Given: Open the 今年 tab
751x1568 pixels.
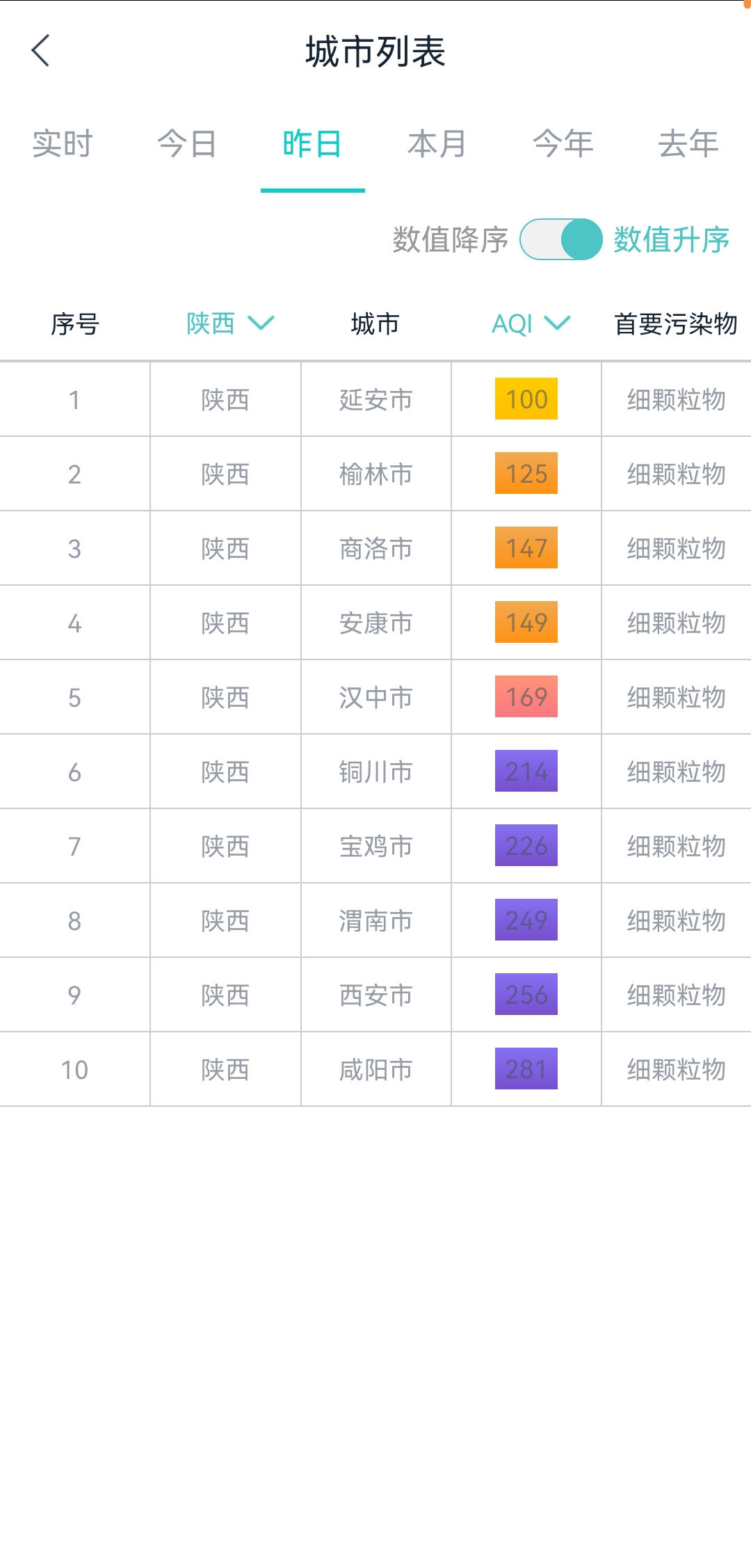Looking at the screenshot, I should pyautogui.click(x=563, y=144).
